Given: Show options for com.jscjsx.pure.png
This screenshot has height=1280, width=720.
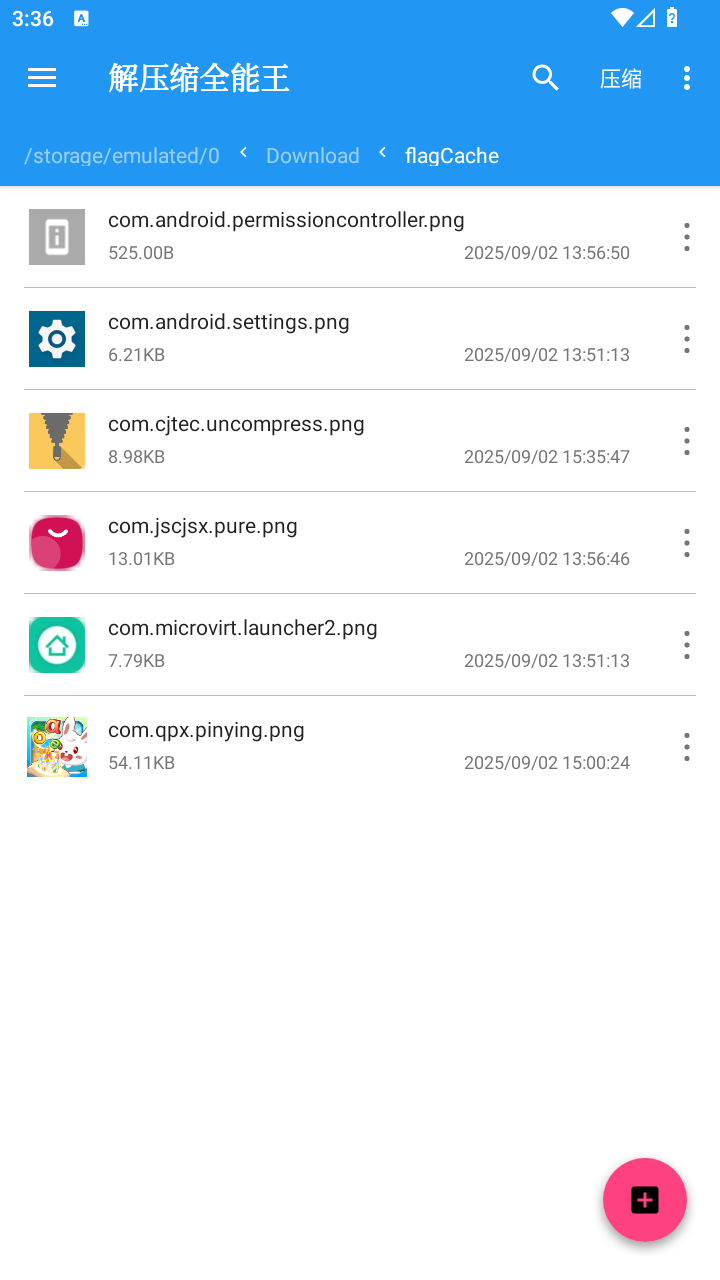Looking at the screenshot, I should point(686,543).
